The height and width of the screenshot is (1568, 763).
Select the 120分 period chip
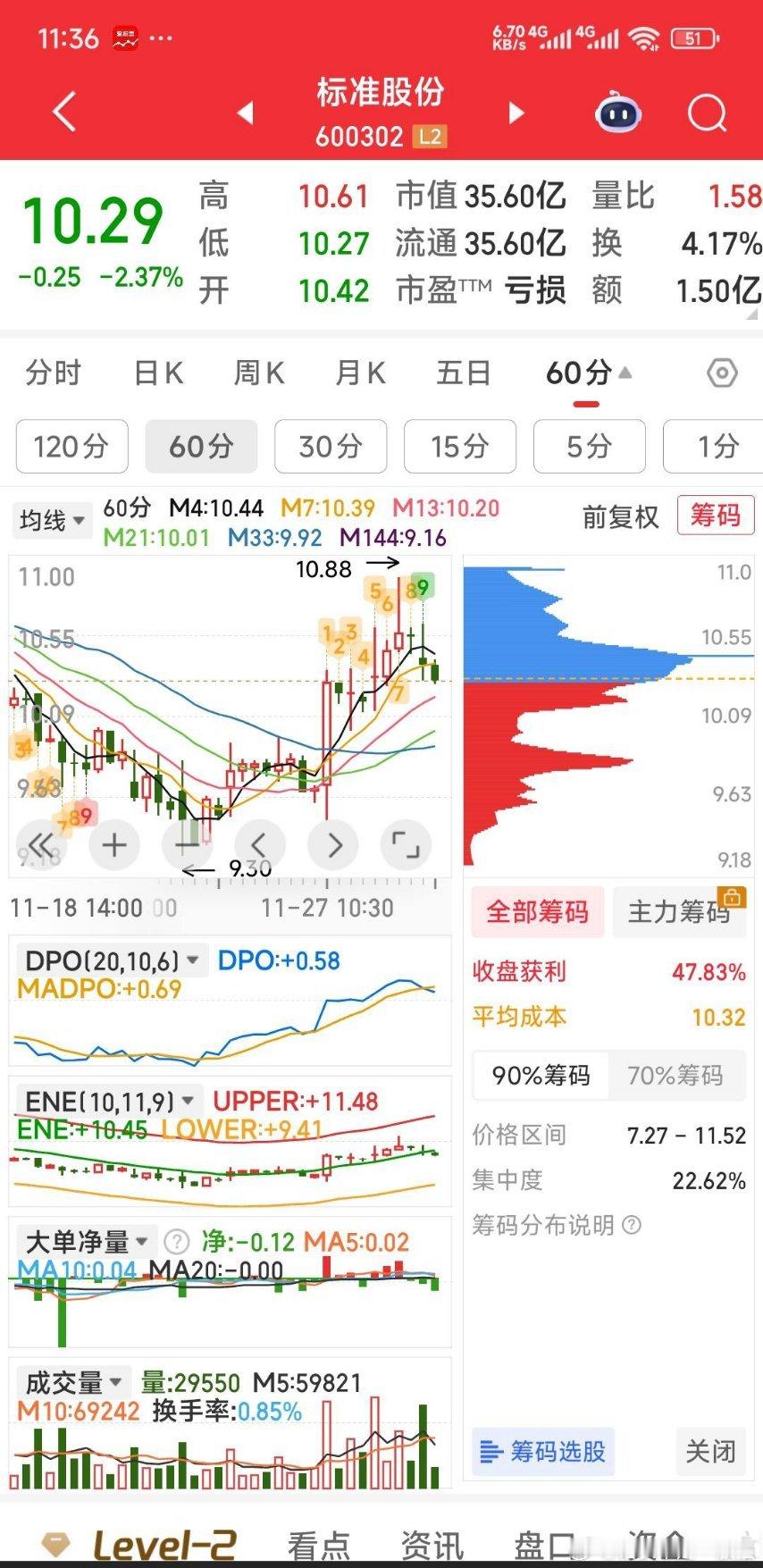tap(71, 446)
